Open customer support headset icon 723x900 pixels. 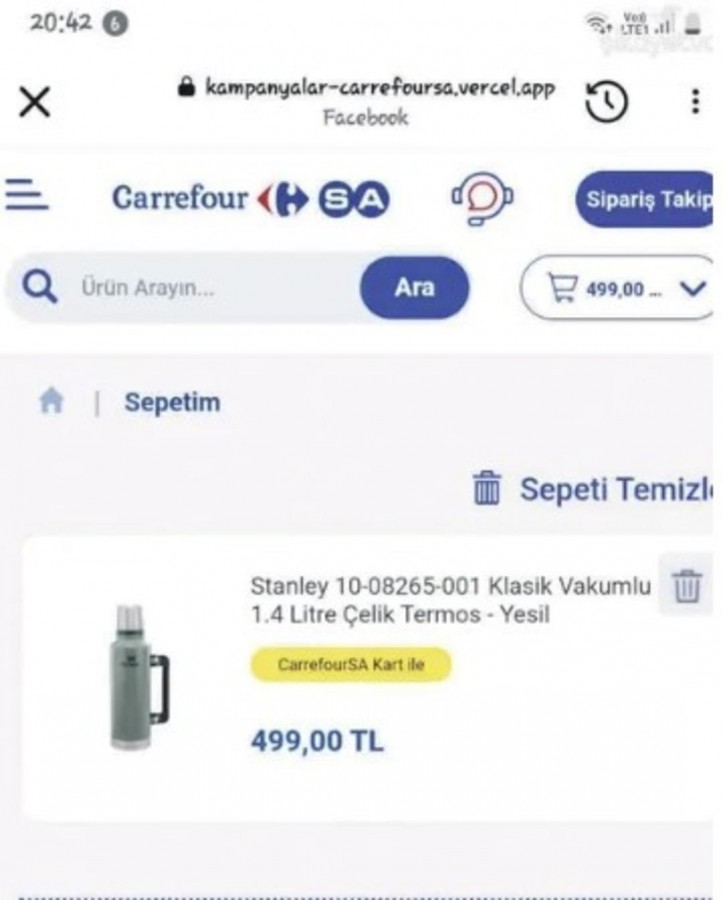pos(482,198)
